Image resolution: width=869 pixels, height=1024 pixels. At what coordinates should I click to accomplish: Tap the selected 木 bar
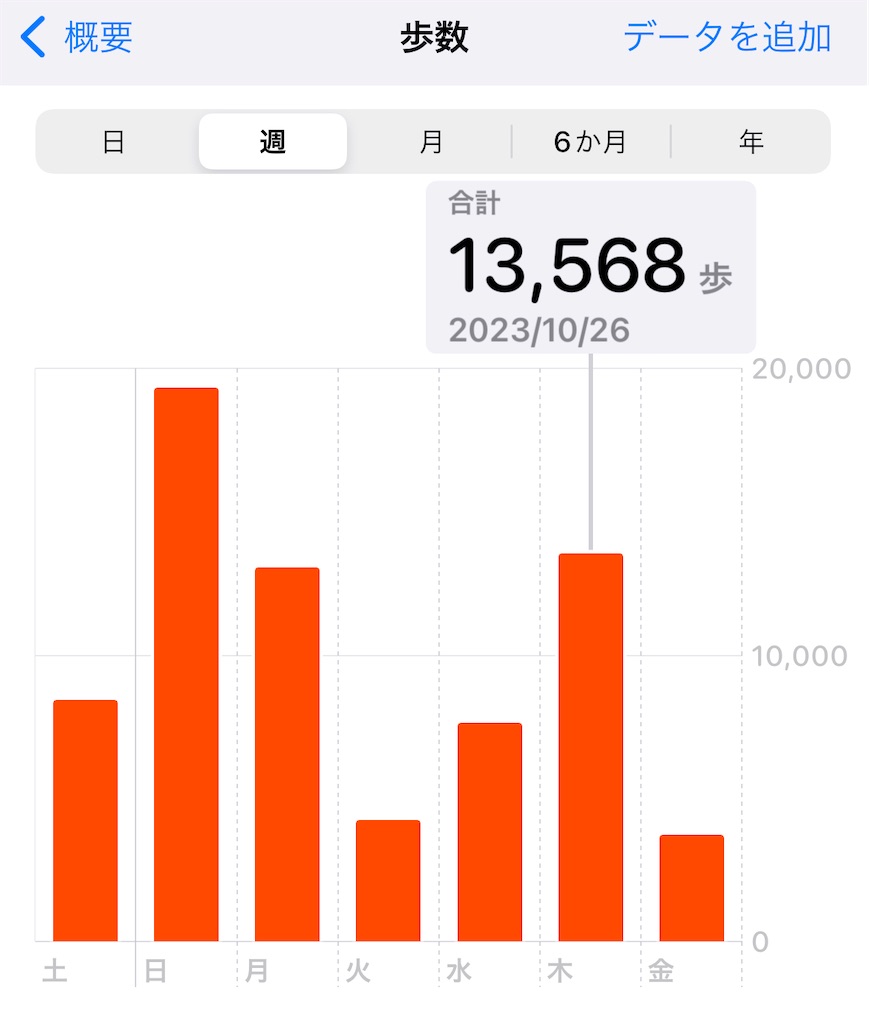(x=591, y=748)
